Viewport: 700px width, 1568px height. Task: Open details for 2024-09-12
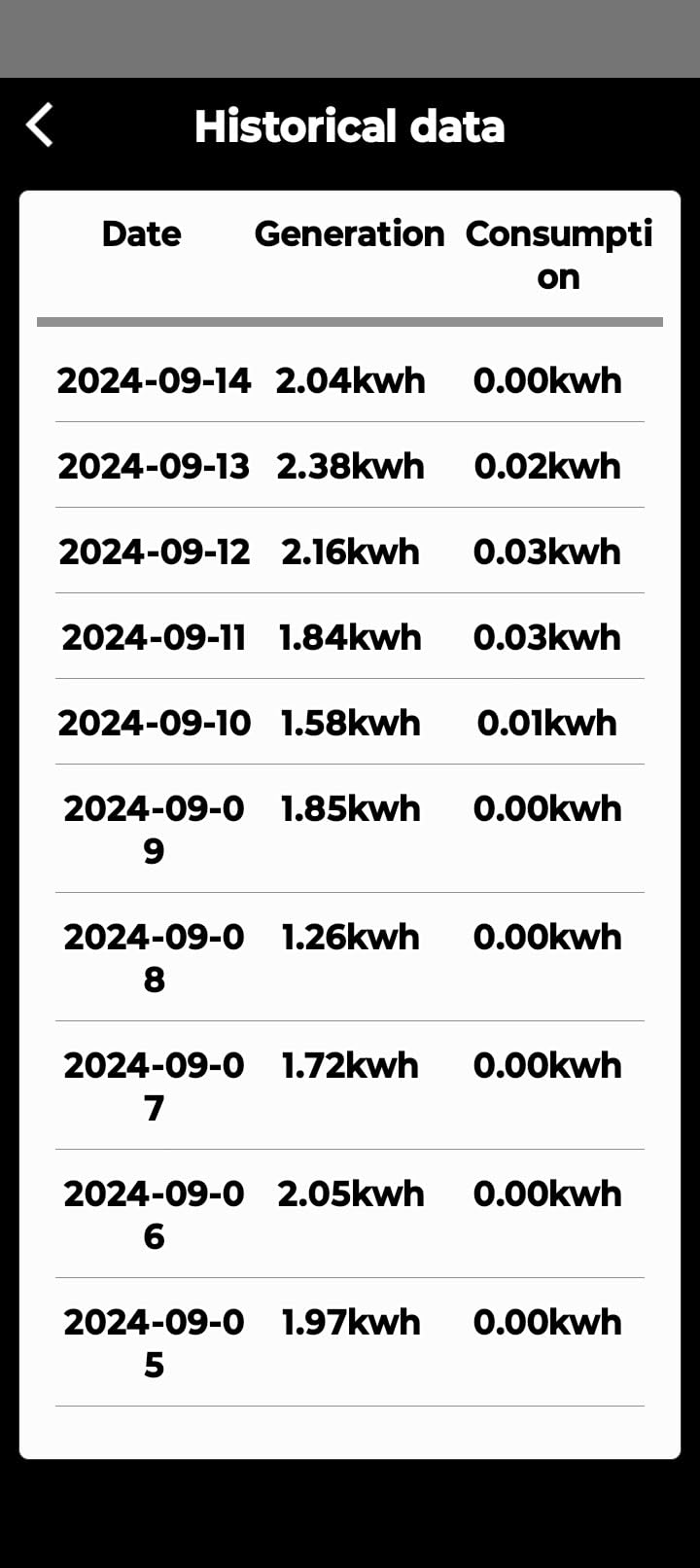click(x=350, y=552)
